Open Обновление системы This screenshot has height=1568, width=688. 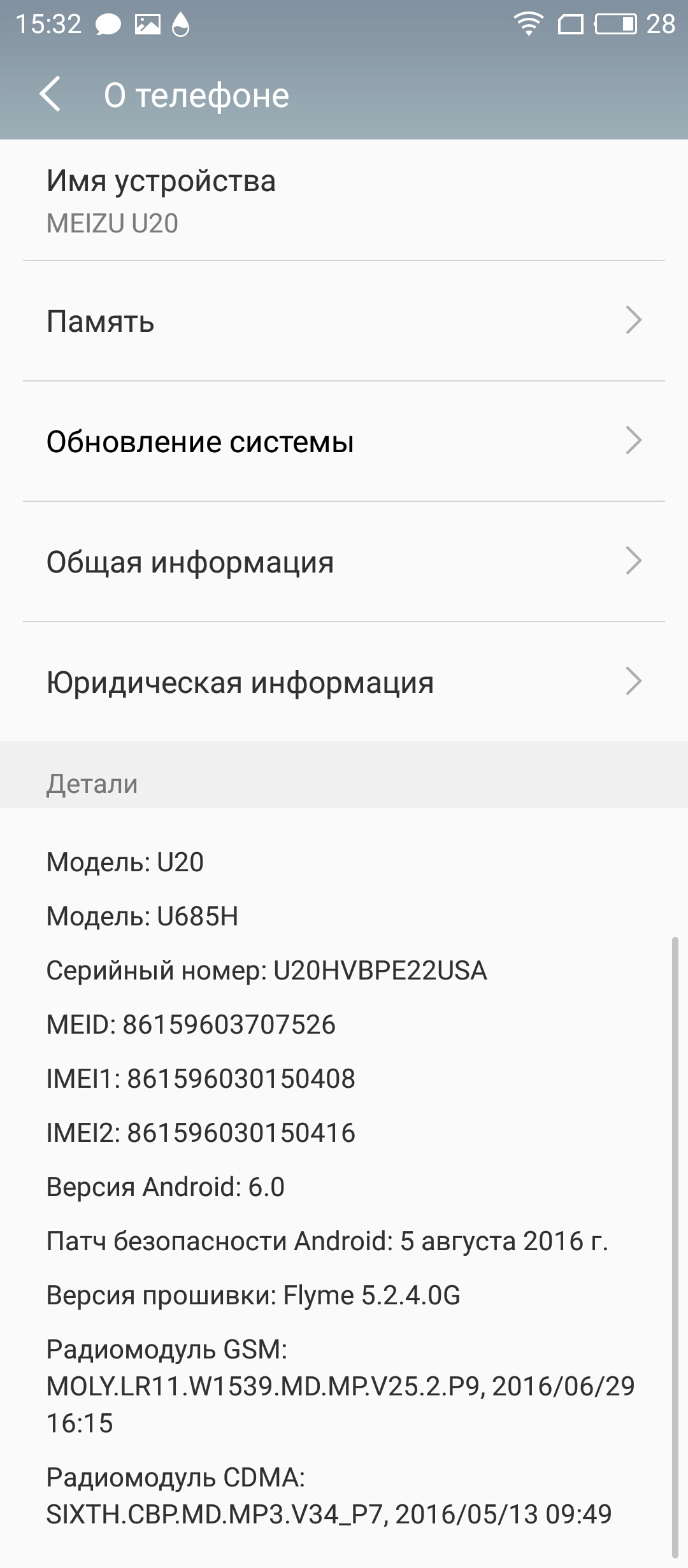pos(344,441)
